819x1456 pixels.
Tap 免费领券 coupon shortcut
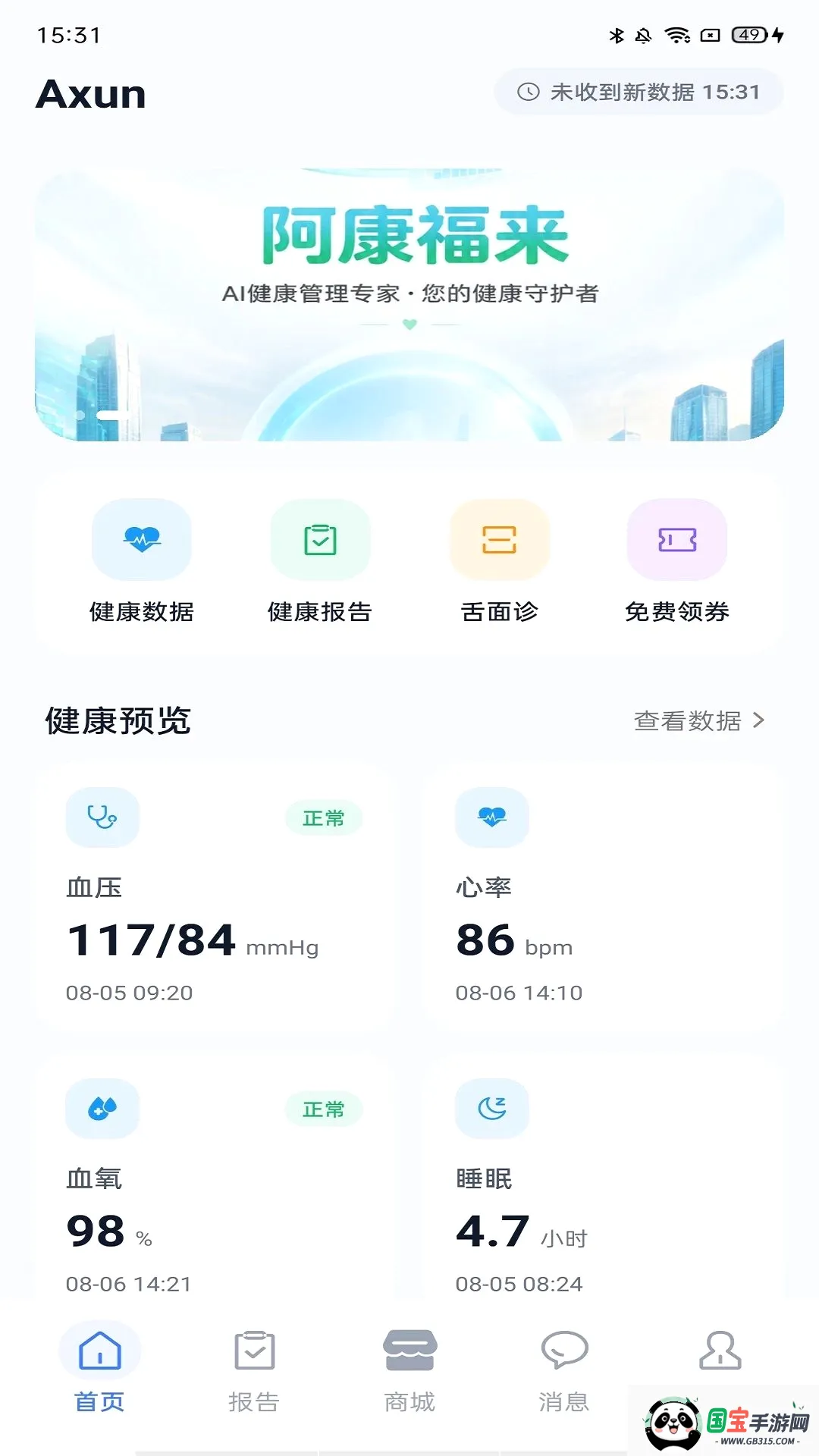click(x=677, y=562)
